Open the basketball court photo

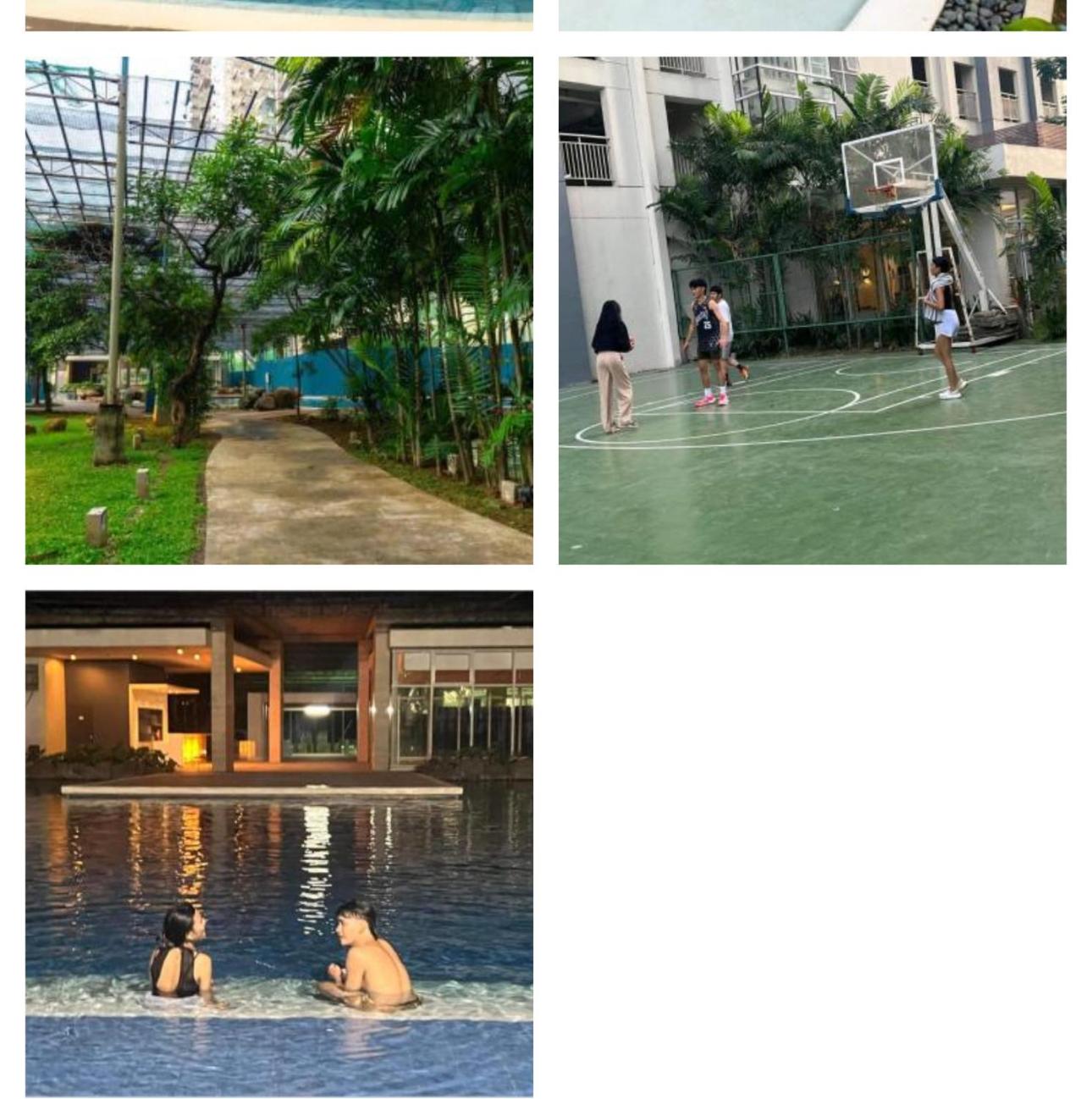tap(812, 310)
